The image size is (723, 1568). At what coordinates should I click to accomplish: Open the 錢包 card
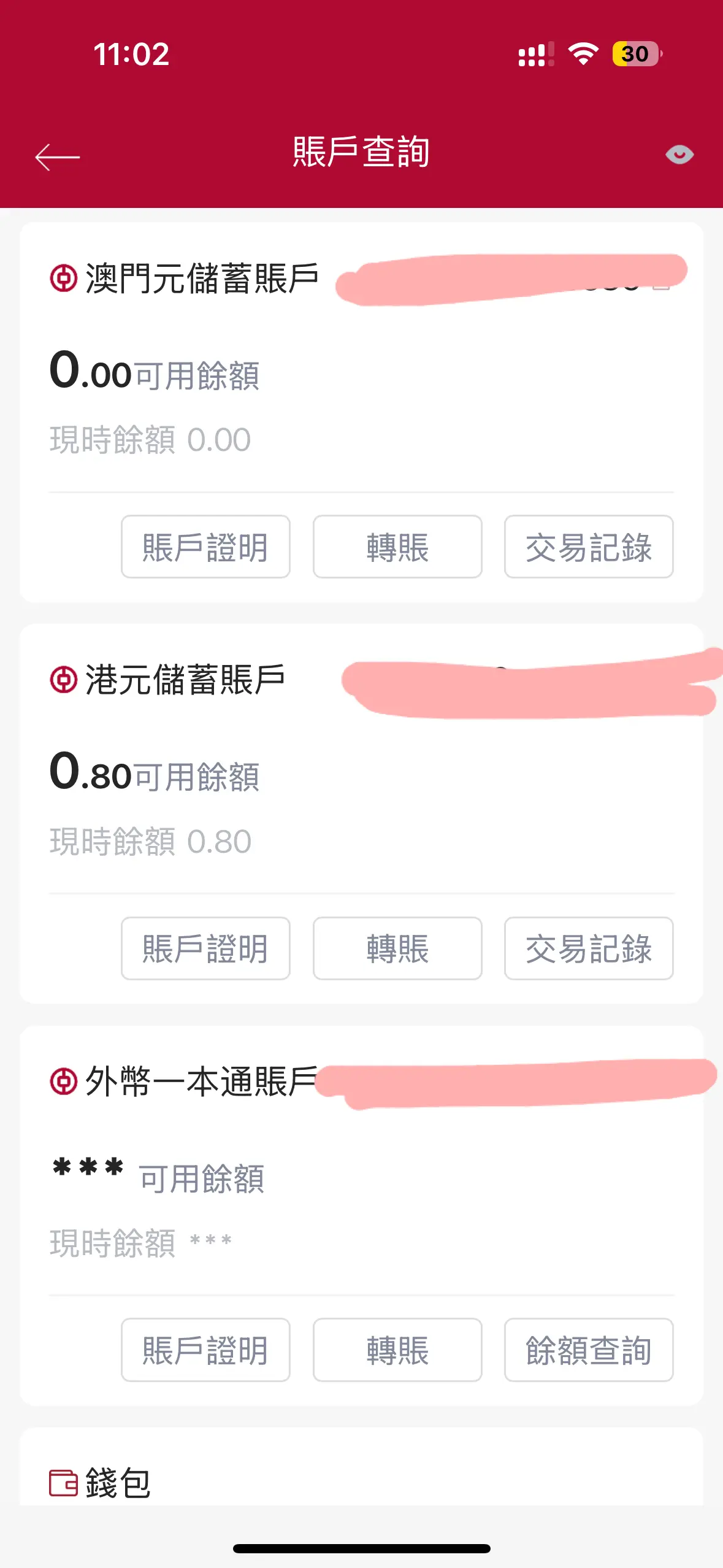tap(361, 1467)
